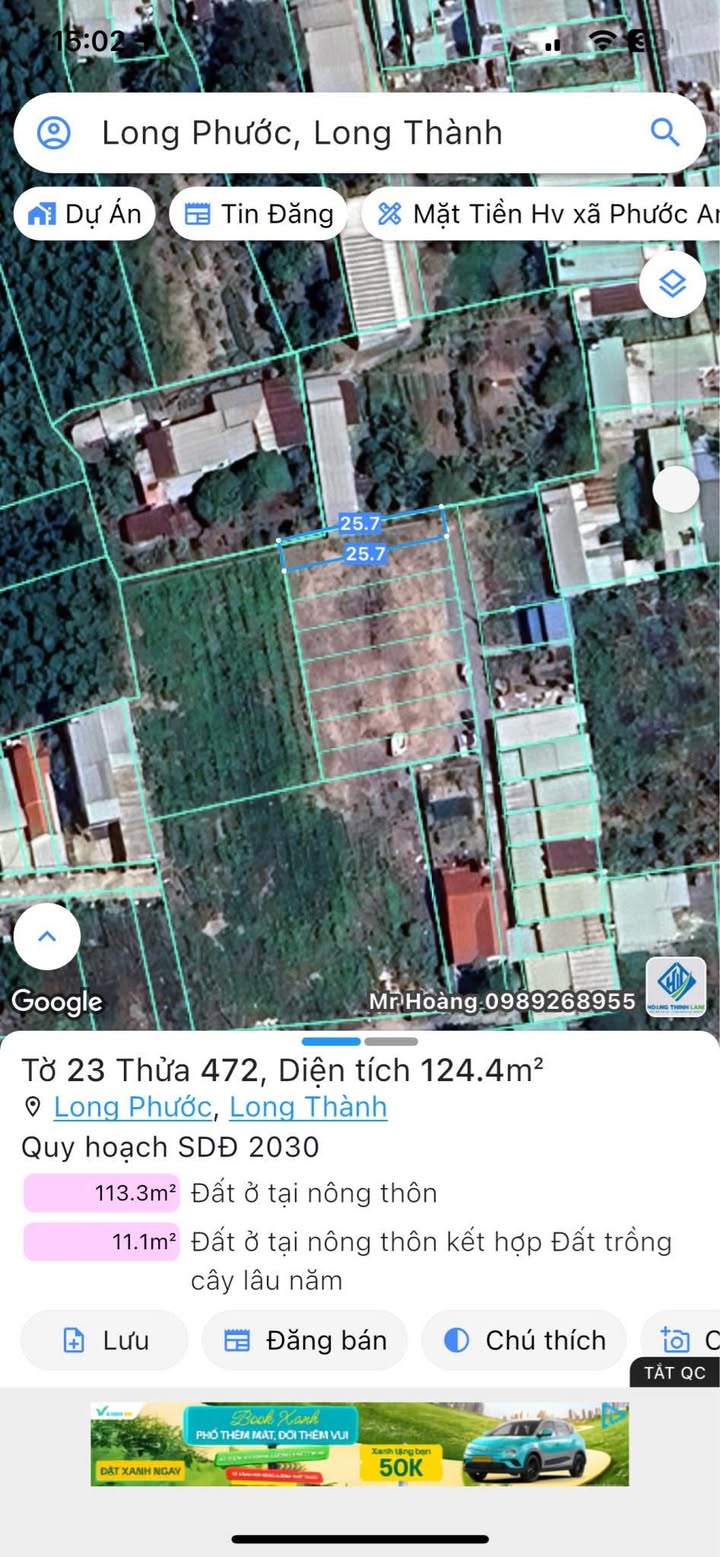This screenshot has width=720, height=1557.
Task: Select the Tin Đăng chip
Action: pos(258,214)
